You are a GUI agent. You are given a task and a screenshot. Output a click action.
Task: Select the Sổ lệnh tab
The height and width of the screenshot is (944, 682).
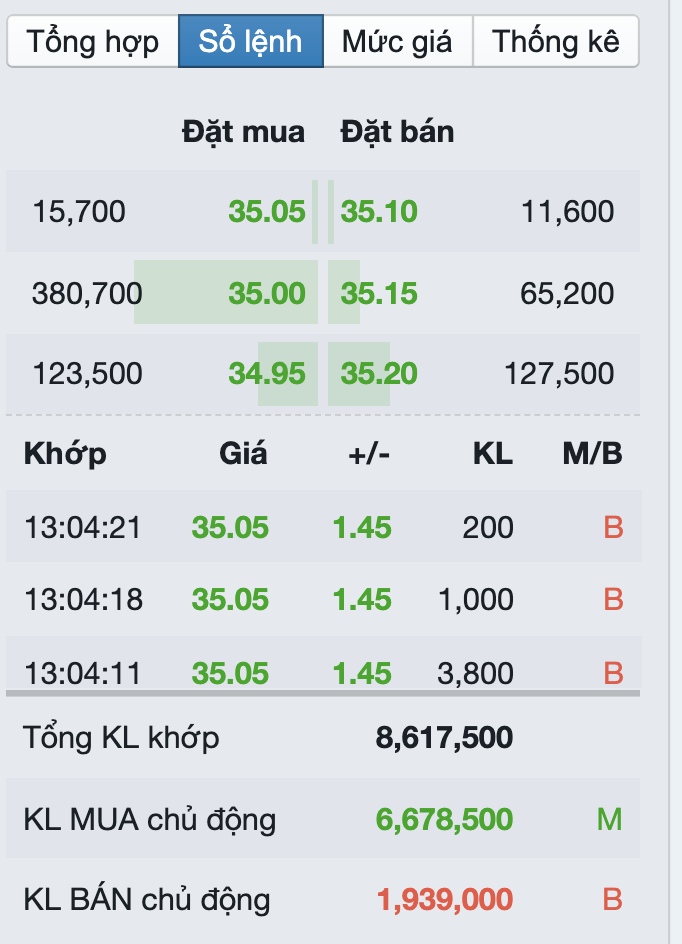coord(250,42)
